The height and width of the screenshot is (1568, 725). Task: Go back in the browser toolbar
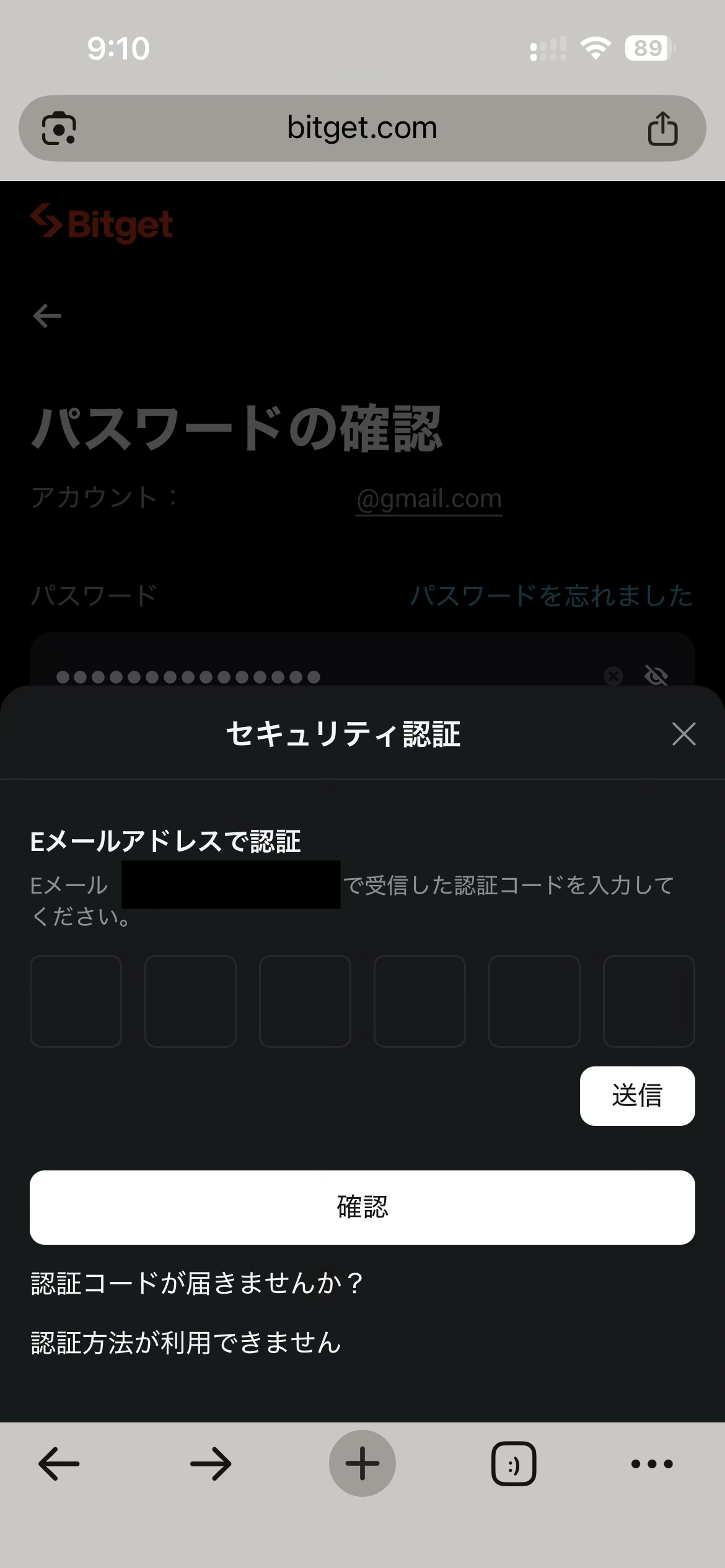point(59,1463)
